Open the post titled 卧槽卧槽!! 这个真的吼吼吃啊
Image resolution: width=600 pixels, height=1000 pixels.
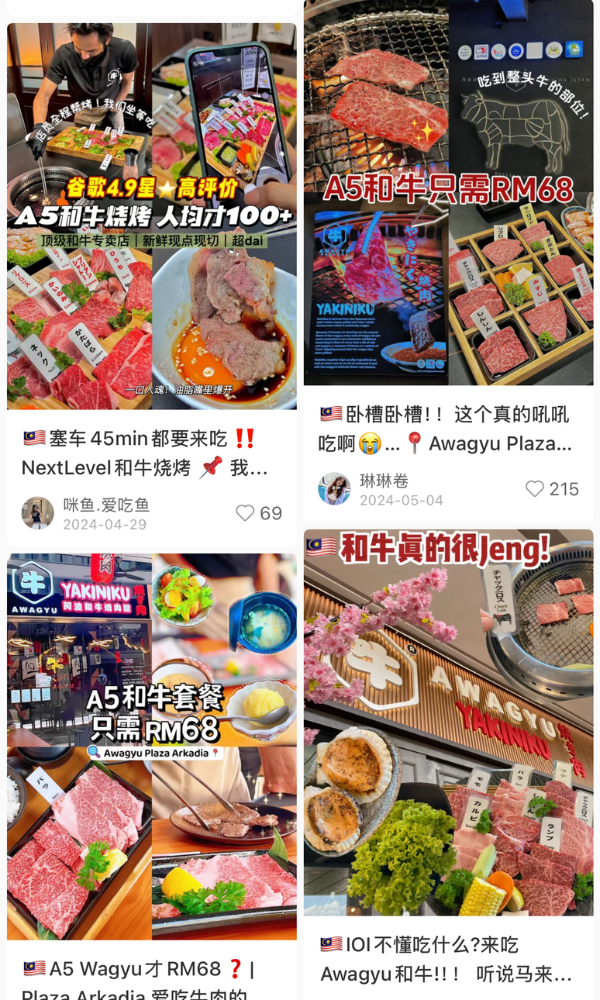pos(446,428)
